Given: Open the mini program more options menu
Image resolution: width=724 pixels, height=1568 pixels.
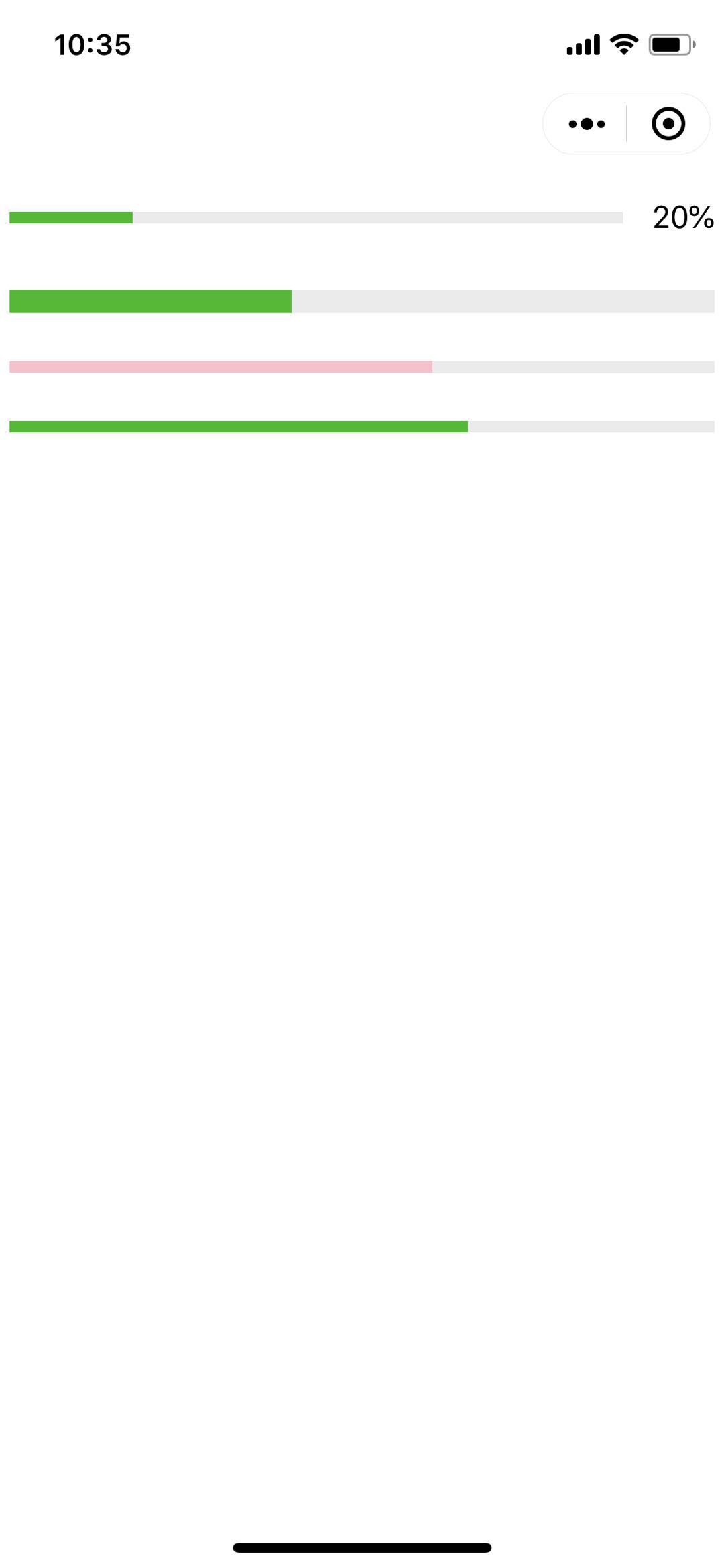Looking at the screenshot, I should click(587, 124).
